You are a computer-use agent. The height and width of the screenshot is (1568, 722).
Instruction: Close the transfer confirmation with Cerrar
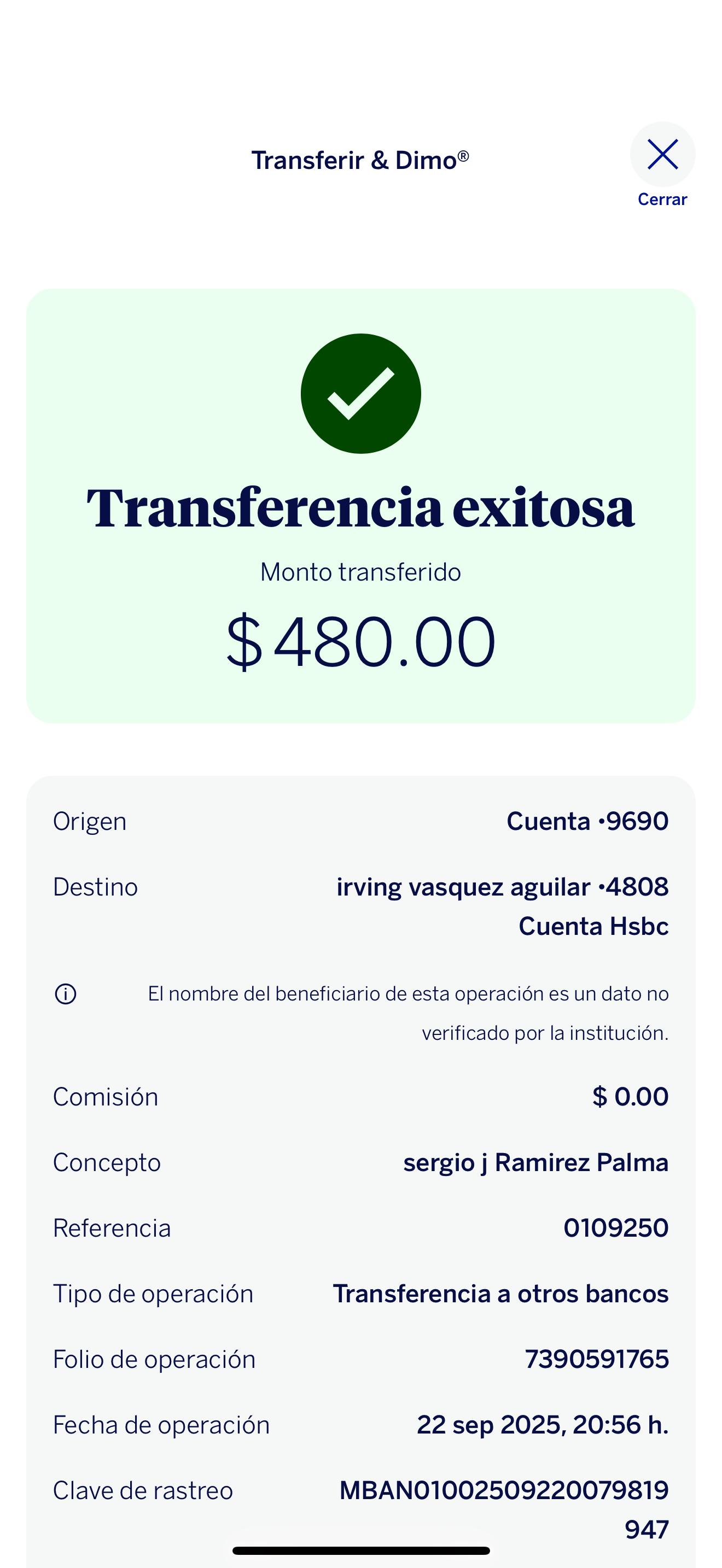click(662, 155)
